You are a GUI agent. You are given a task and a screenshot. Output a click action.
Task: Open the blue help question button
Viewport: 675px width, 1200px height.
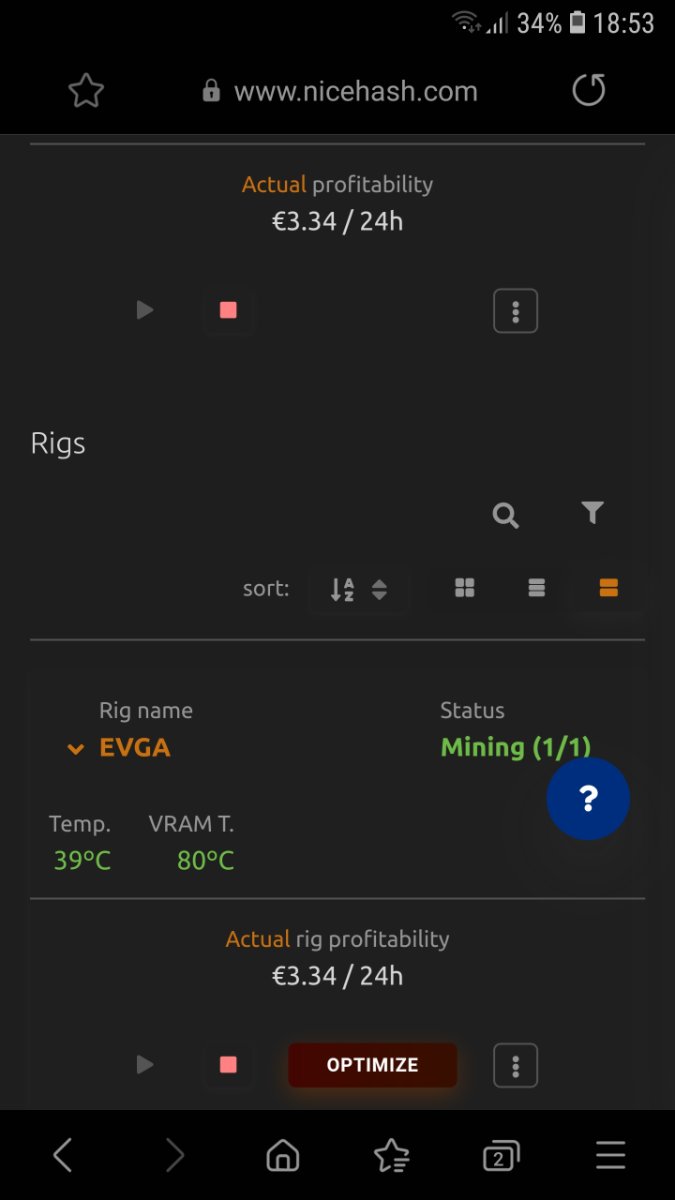(588, 798)
